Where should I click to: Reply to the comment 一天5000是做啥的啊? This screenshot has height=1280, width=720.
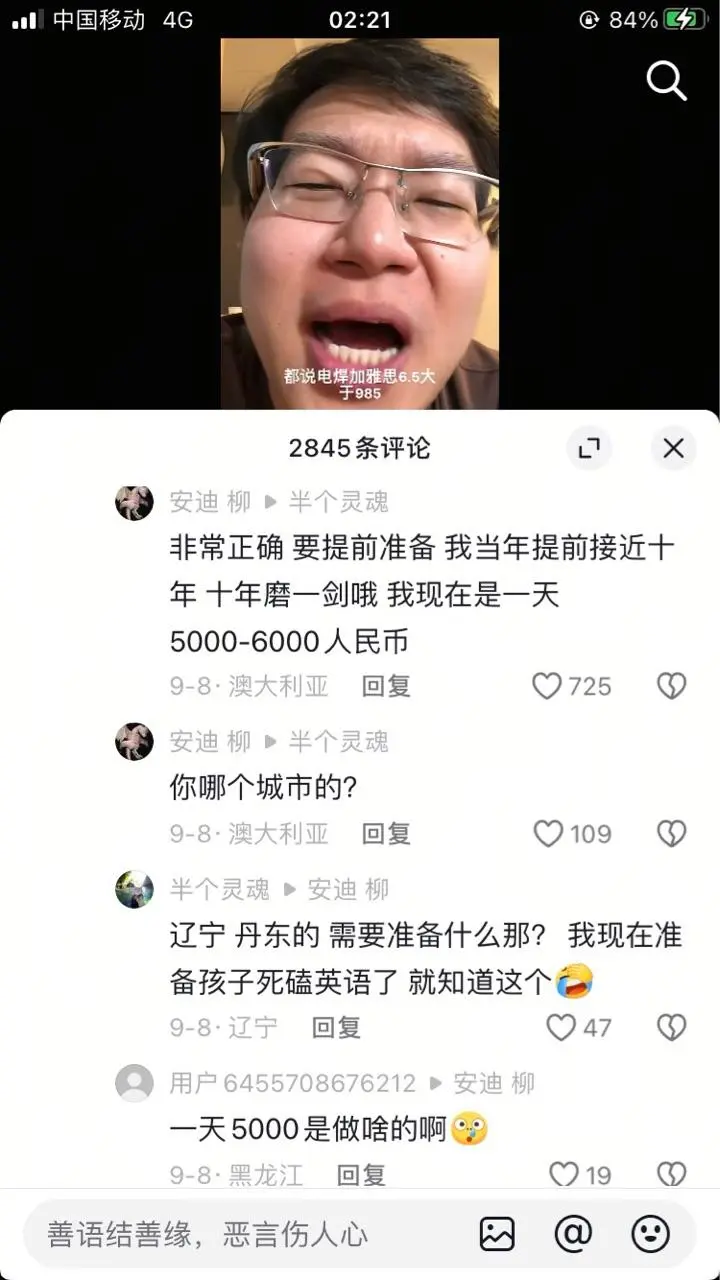click(x=361, y=1174)
